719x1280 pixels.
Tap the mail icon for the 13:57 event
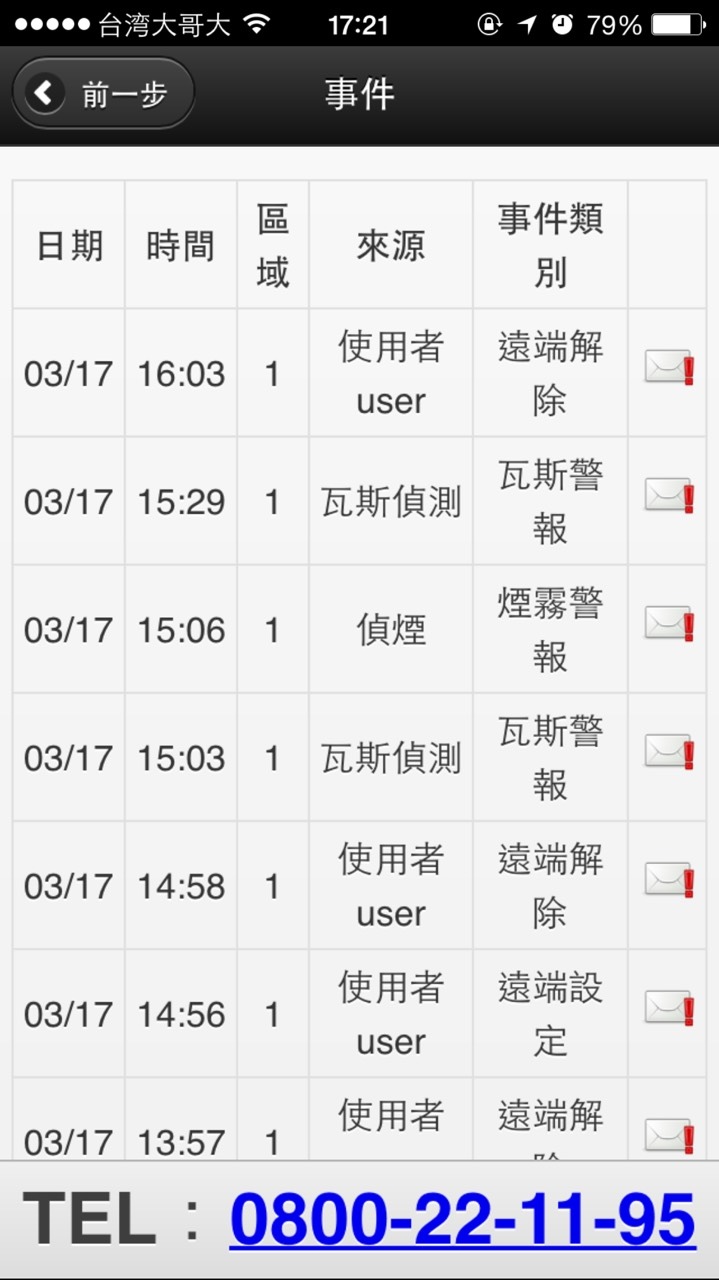pyautogui.click(x=669, y=1135)
